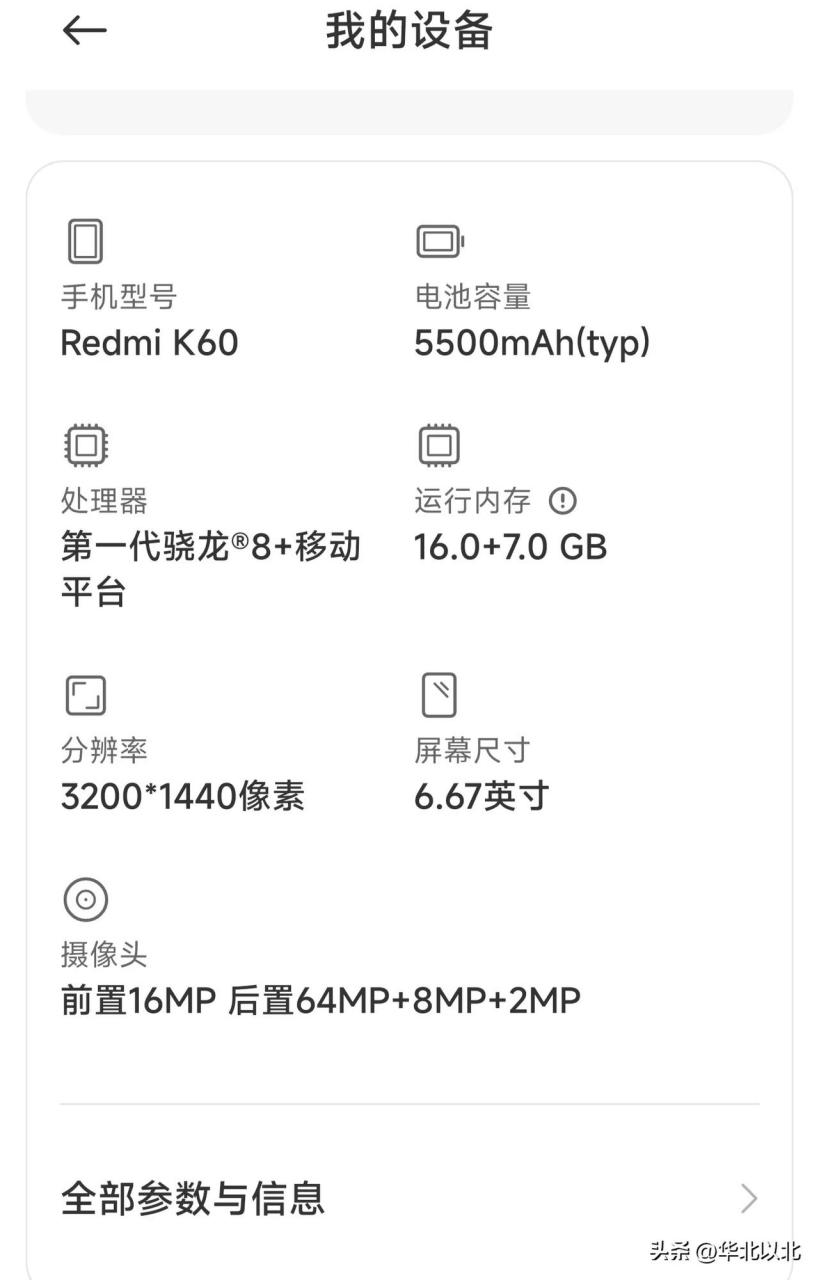819x1280 pixels.
Task: Click the info circle next to 运行内存
Action: click(565, 501)
